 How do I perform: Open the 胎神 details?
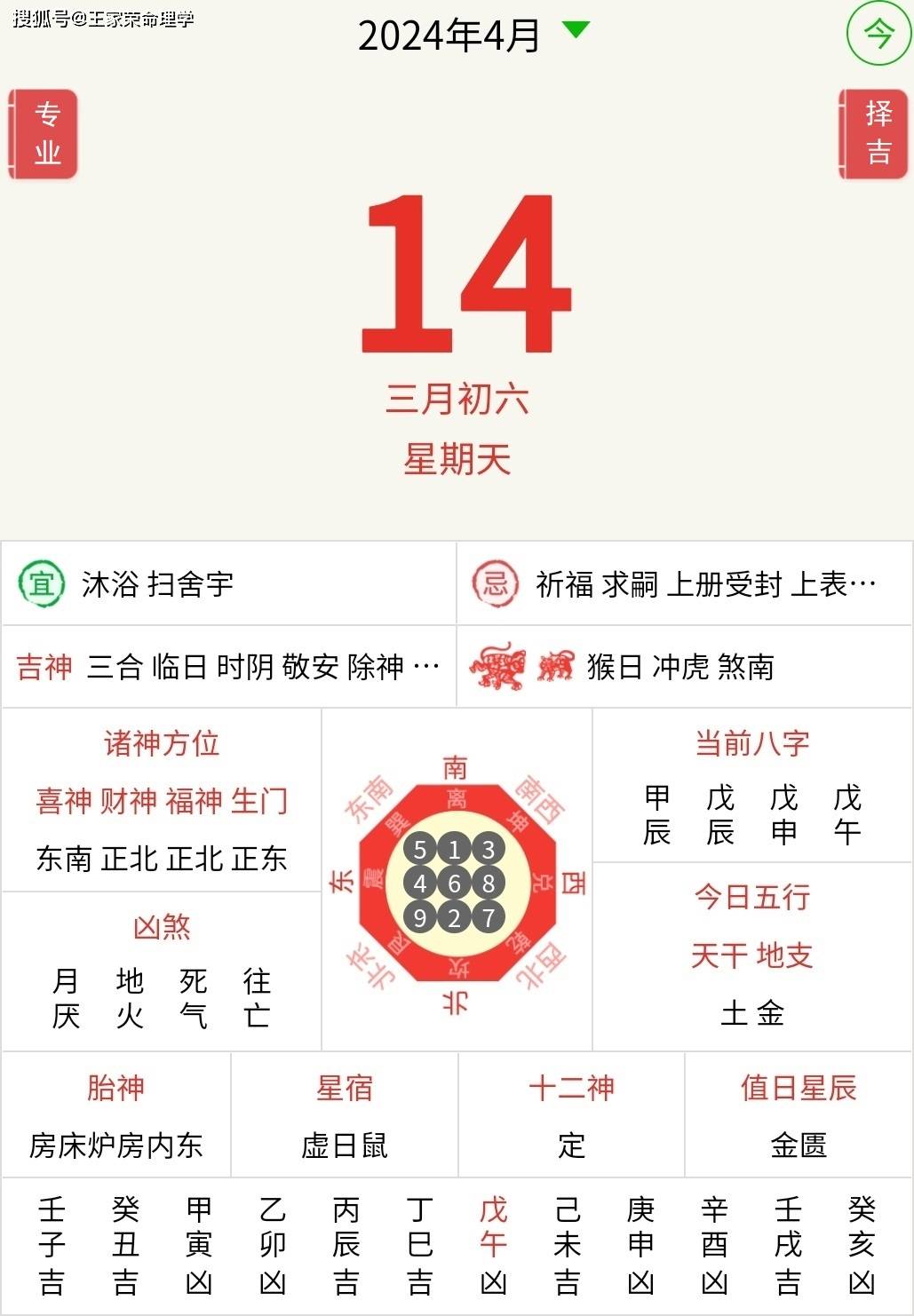(115, 1116)
